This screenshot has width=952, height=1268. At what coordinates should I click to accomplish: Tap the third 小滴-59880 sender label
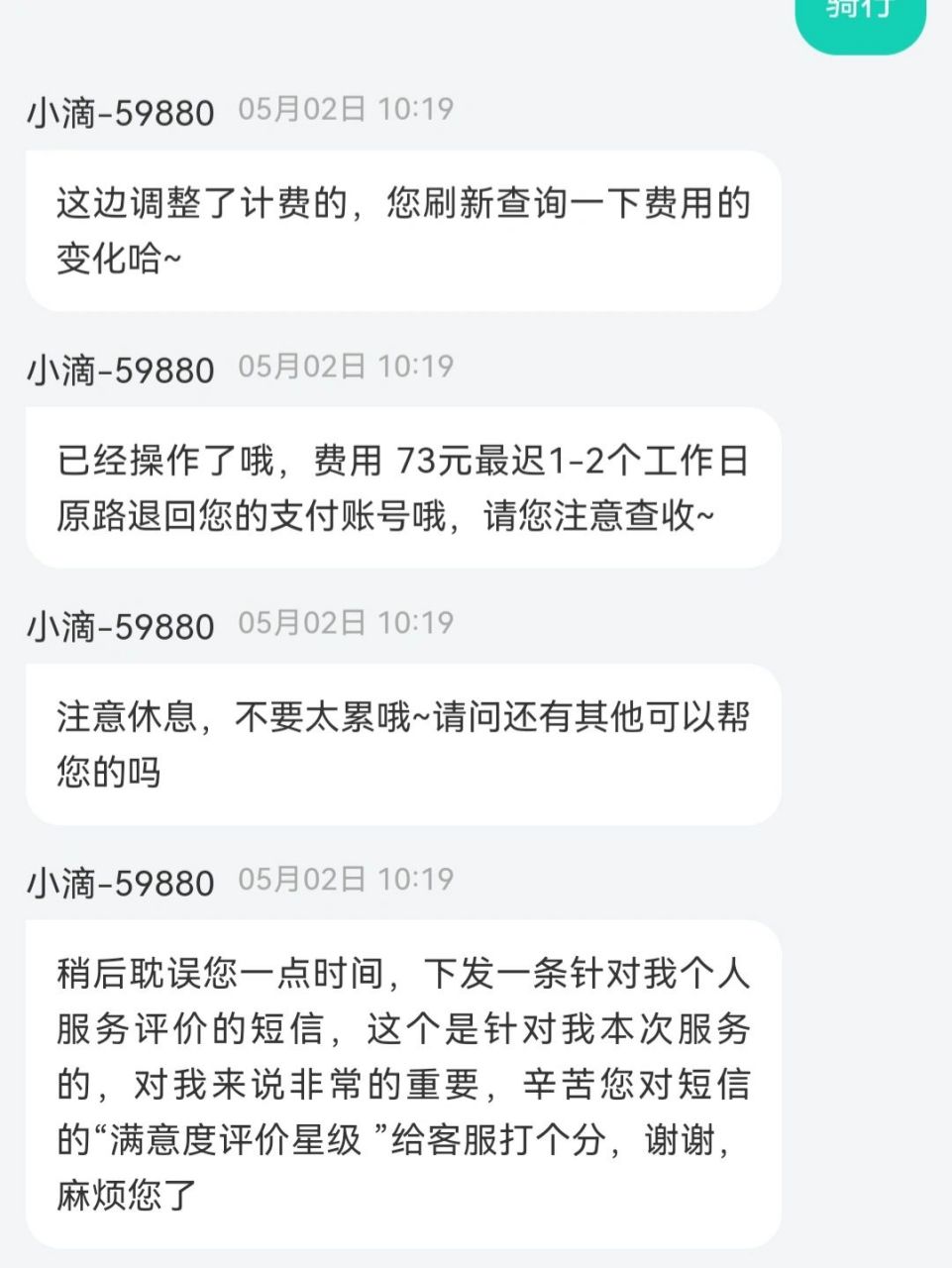(x=120, y=625)
